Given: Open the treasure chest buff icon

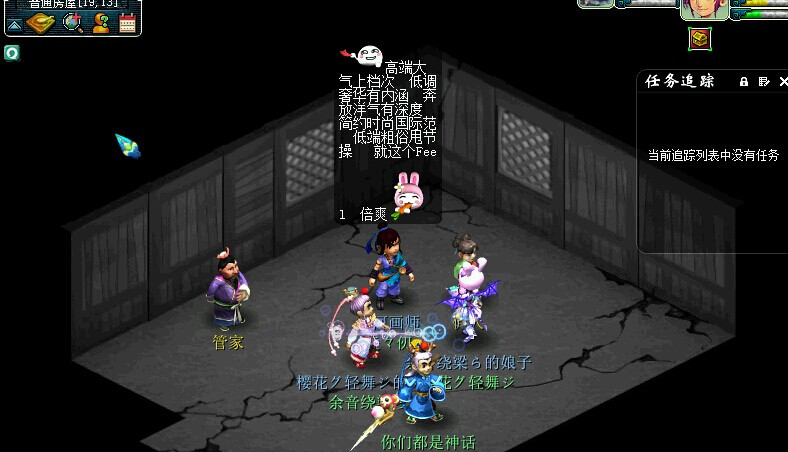Looking at the screenshot, I should click(x=700, y=39).
